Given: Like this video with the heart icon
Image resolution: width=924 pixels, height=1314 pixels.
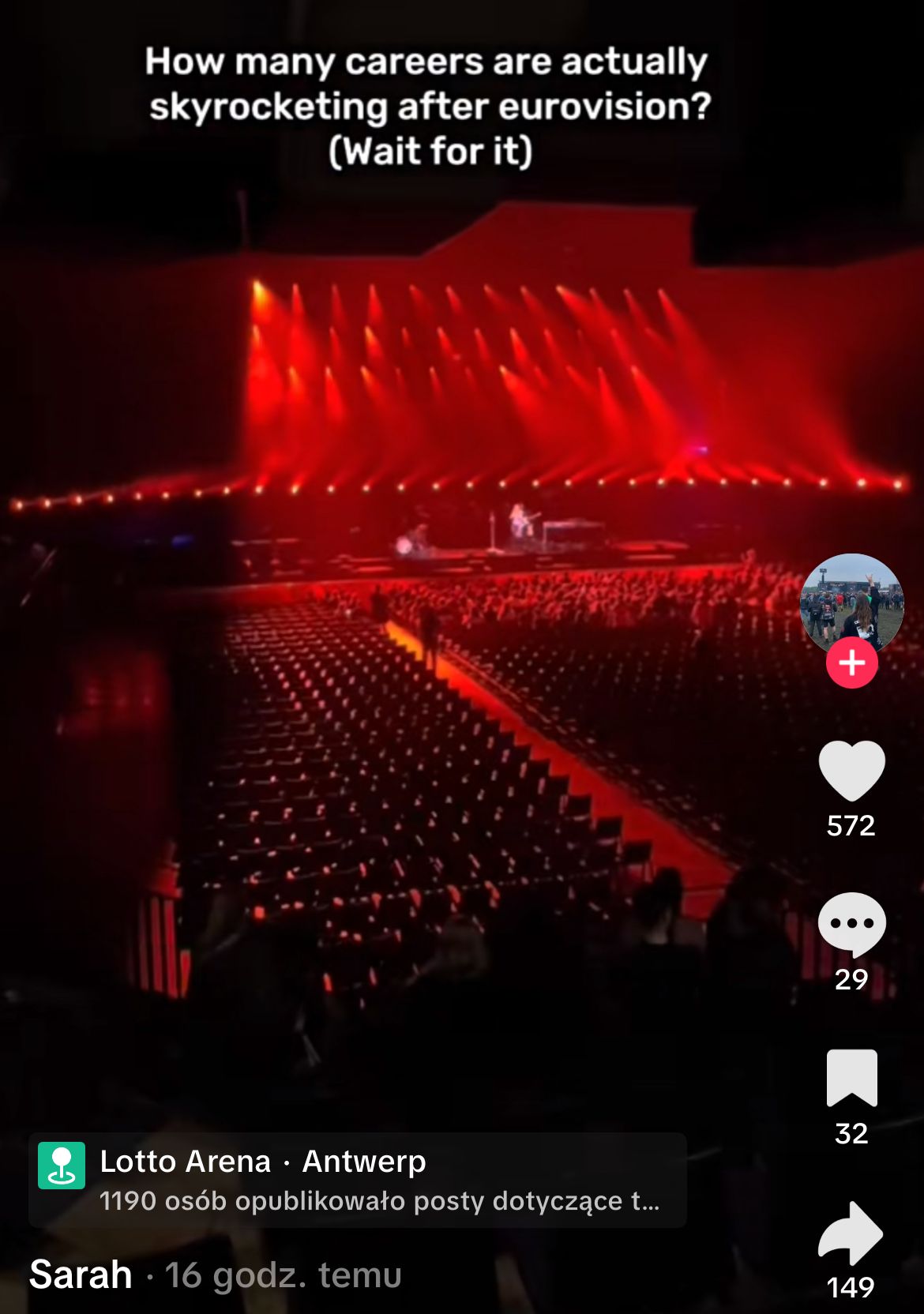Looking at the screenshot, I should tap(851, 771).
